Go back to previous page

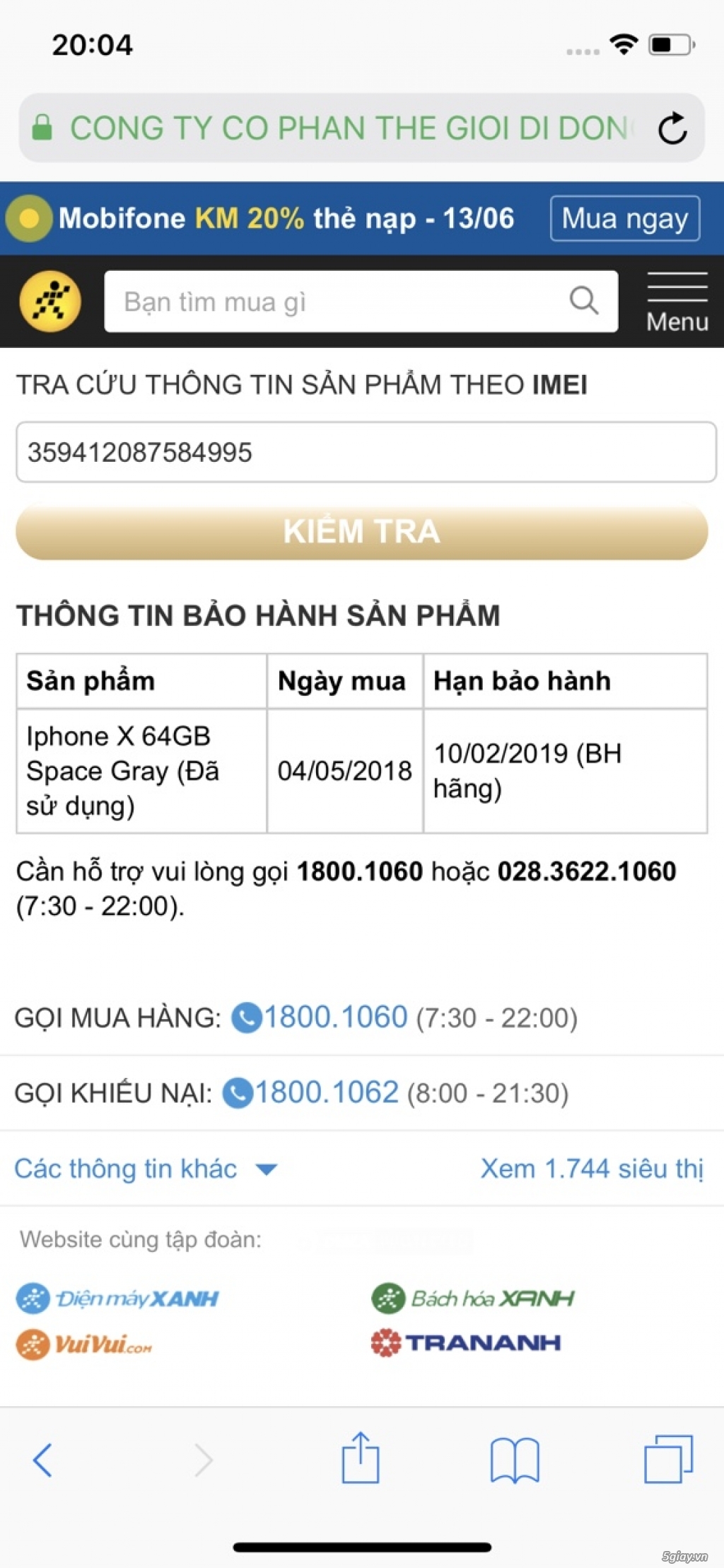[43, 1460]
